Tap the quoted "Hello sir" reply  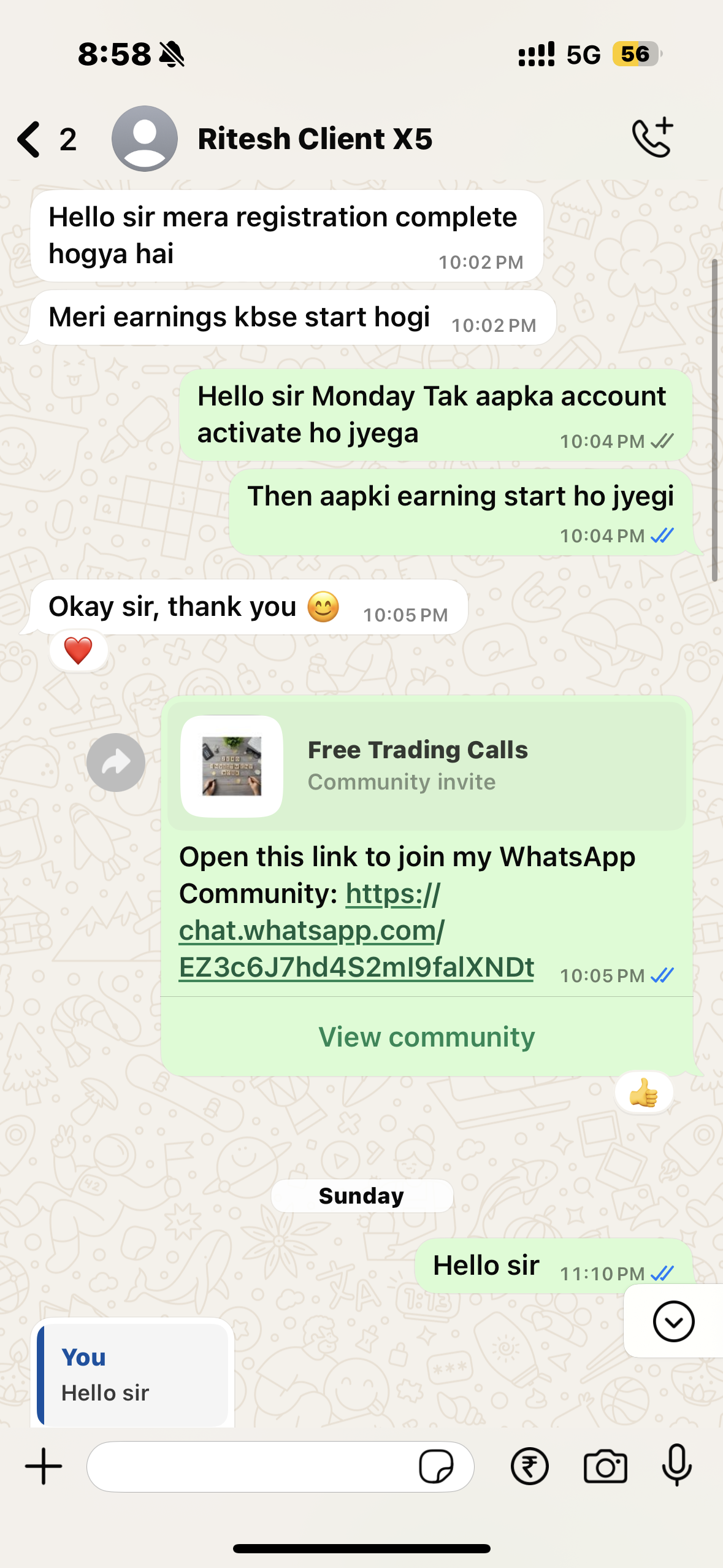point(132,1375)
